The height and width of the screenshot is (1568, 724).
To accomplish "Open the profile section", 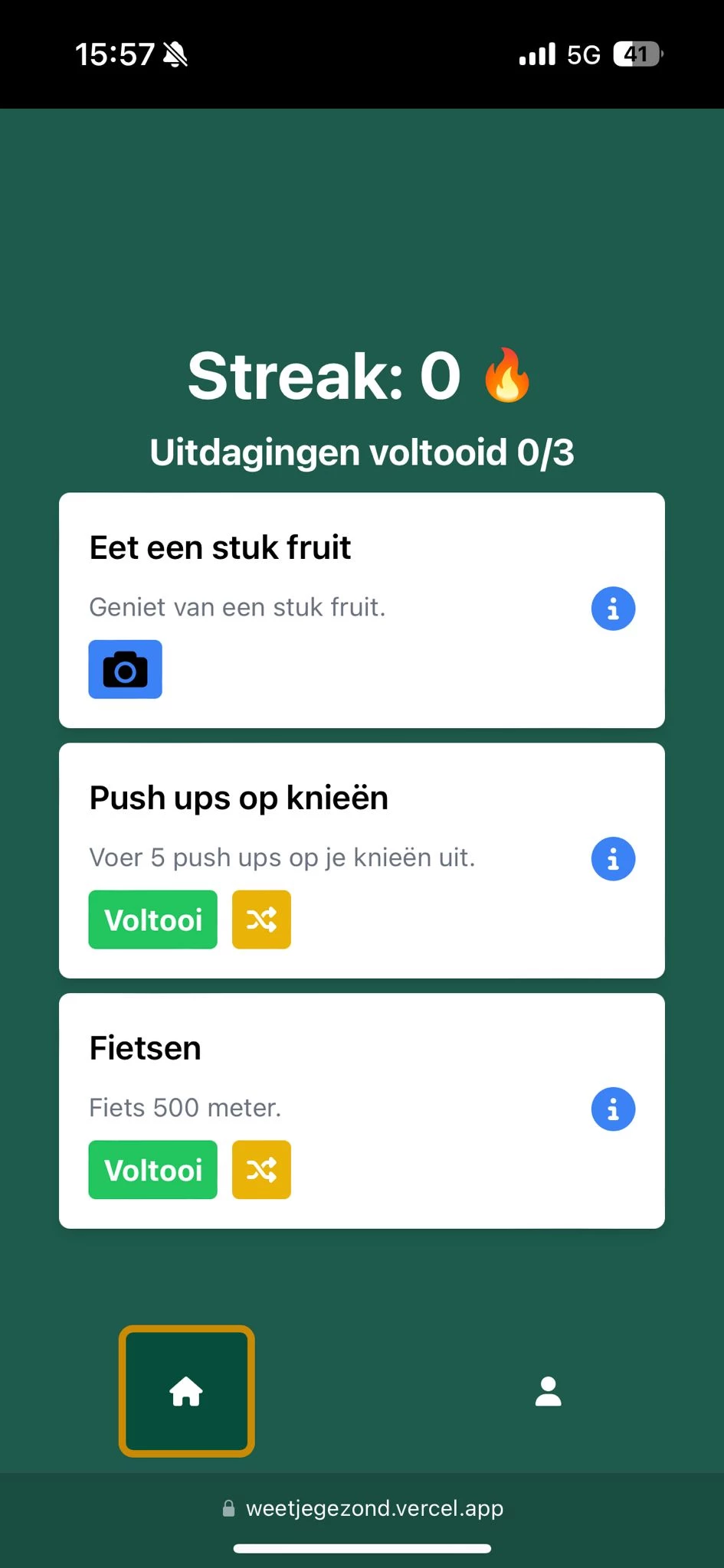I will [546, 1392].
